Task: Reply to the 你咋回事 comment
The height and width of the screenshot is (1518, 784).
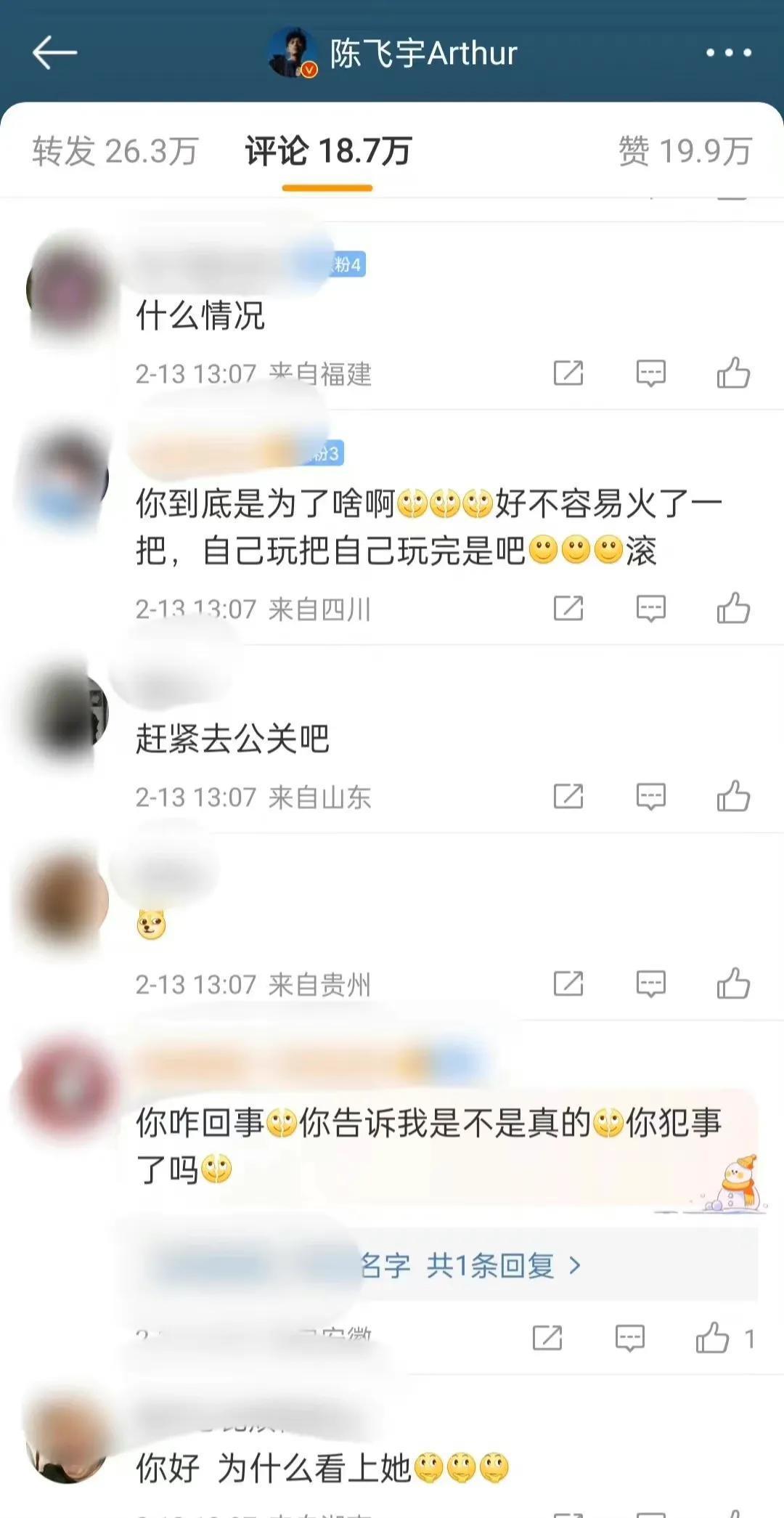Action: click(x=629, y=1337)
